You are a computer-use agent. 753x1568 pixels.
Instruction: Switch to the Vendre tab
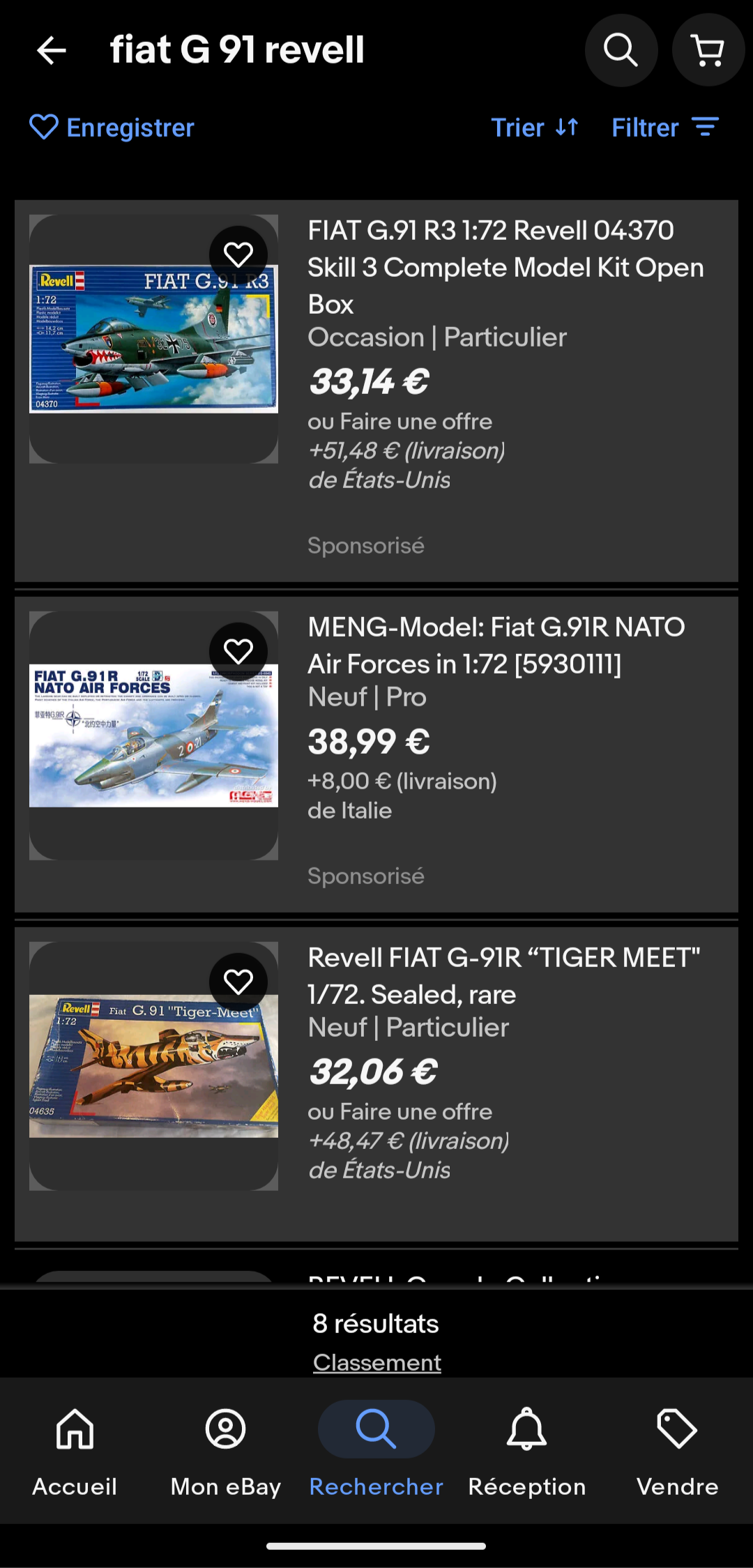tap(677, 1452)
